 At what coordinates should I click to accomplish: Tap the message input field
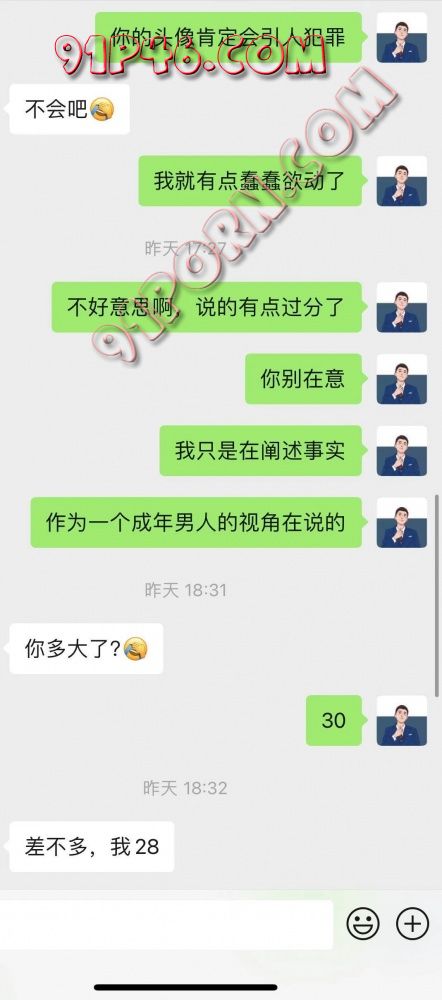click(166, 924)
